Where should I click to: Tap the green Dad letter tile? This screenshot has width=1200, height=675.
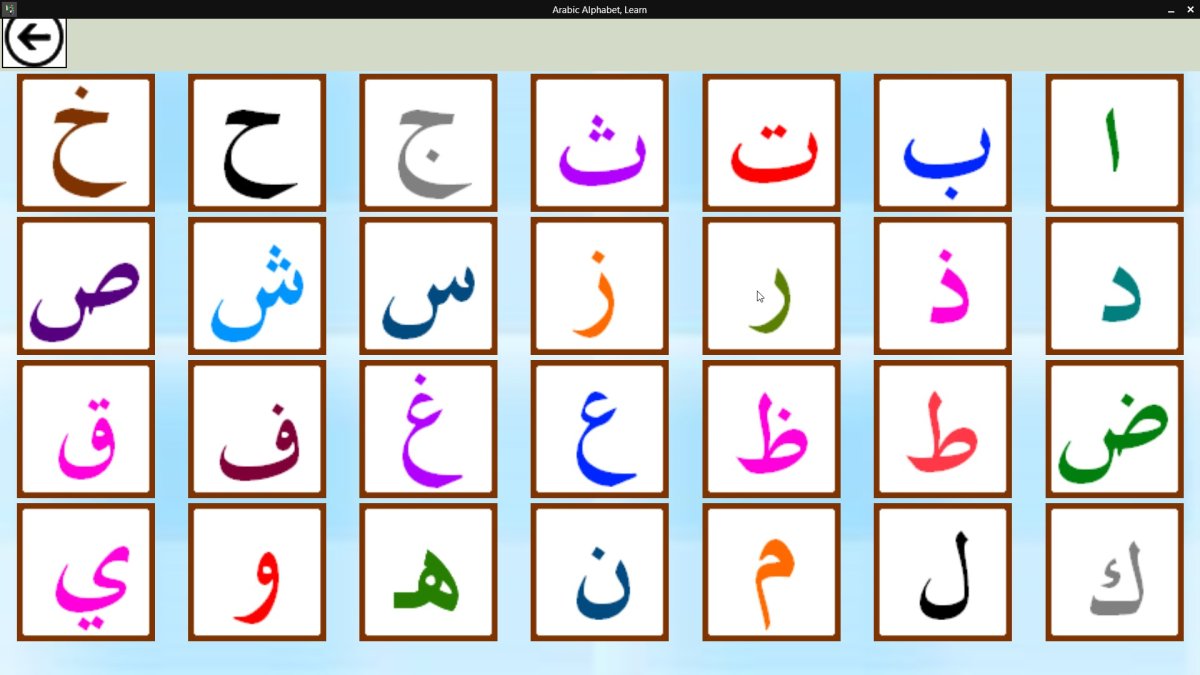click(x=1114, y=429)
